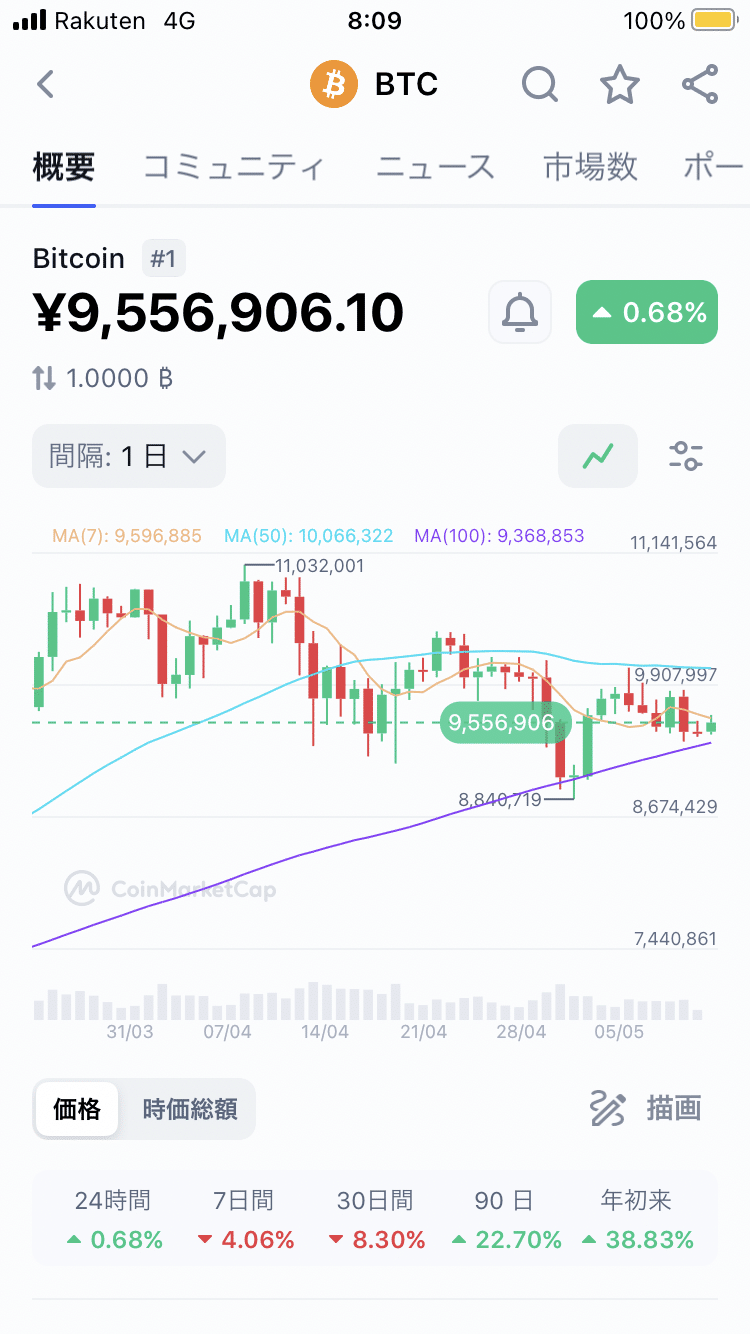This screenshot has height=1334, width=750.
Task: Tap the orange BTC logo
Action: 333,85
